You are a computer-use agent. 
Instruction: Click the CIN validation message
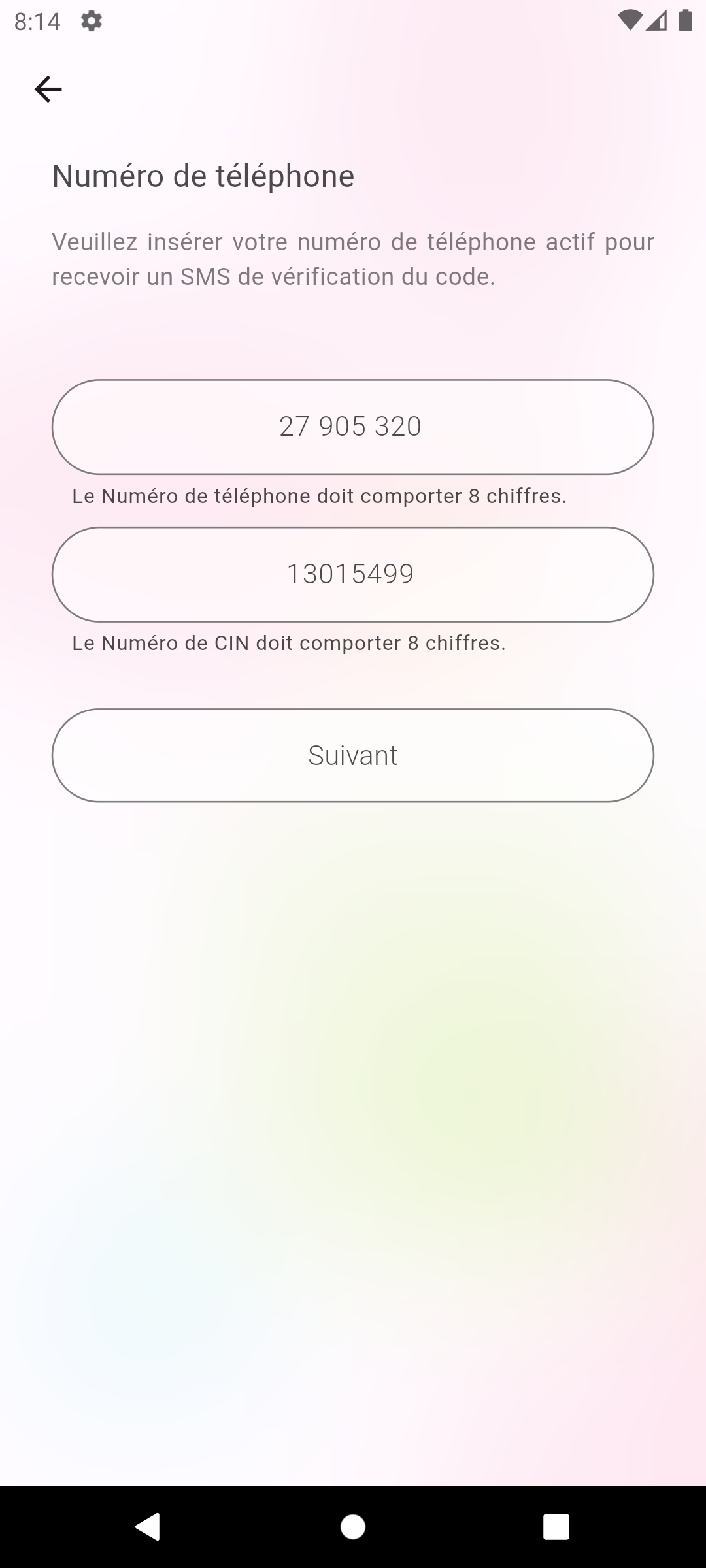tap(289, 643)
